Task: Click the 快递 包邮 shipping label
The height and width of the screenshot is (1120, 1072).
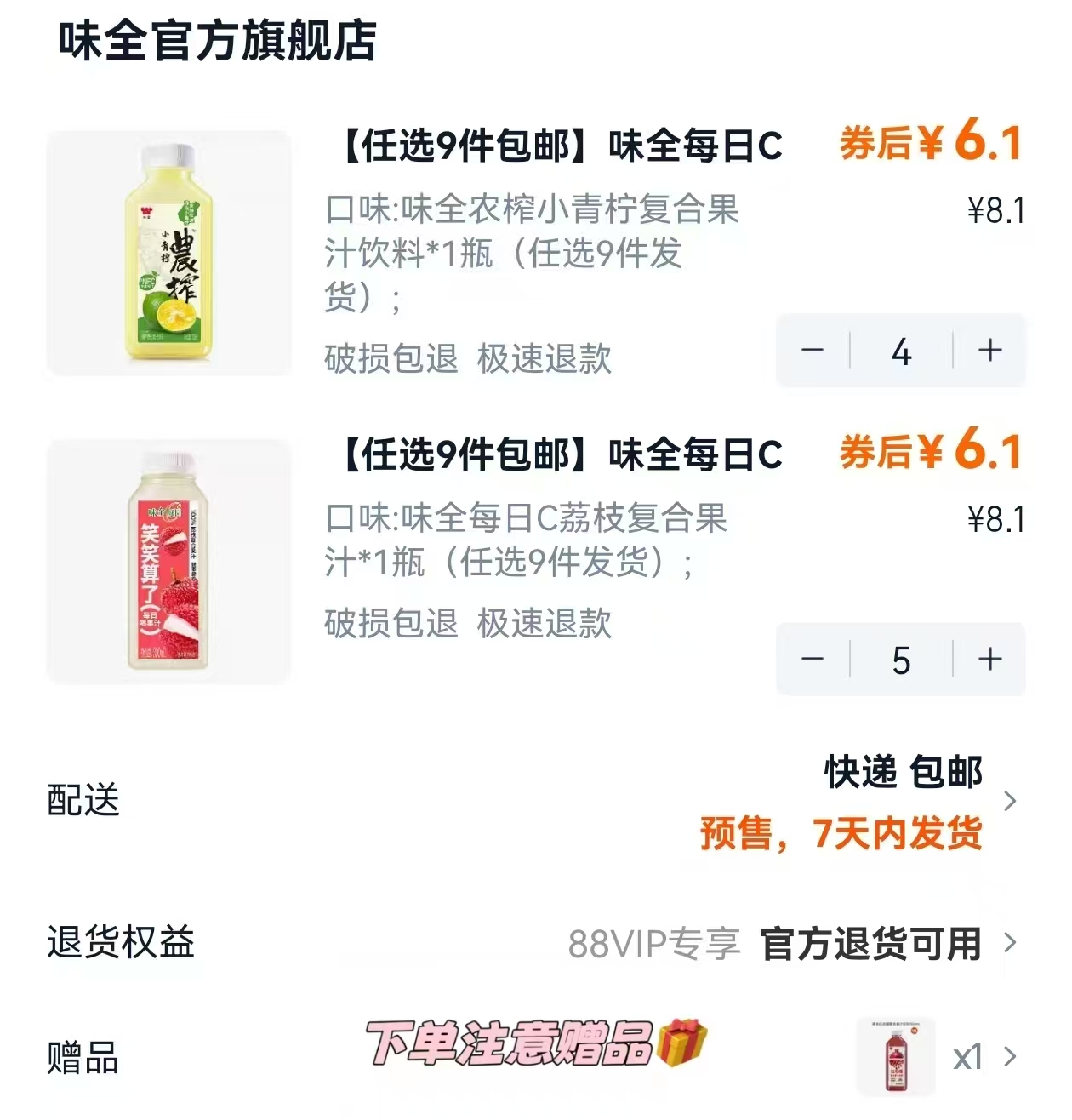Action: (x=900, y=774)
